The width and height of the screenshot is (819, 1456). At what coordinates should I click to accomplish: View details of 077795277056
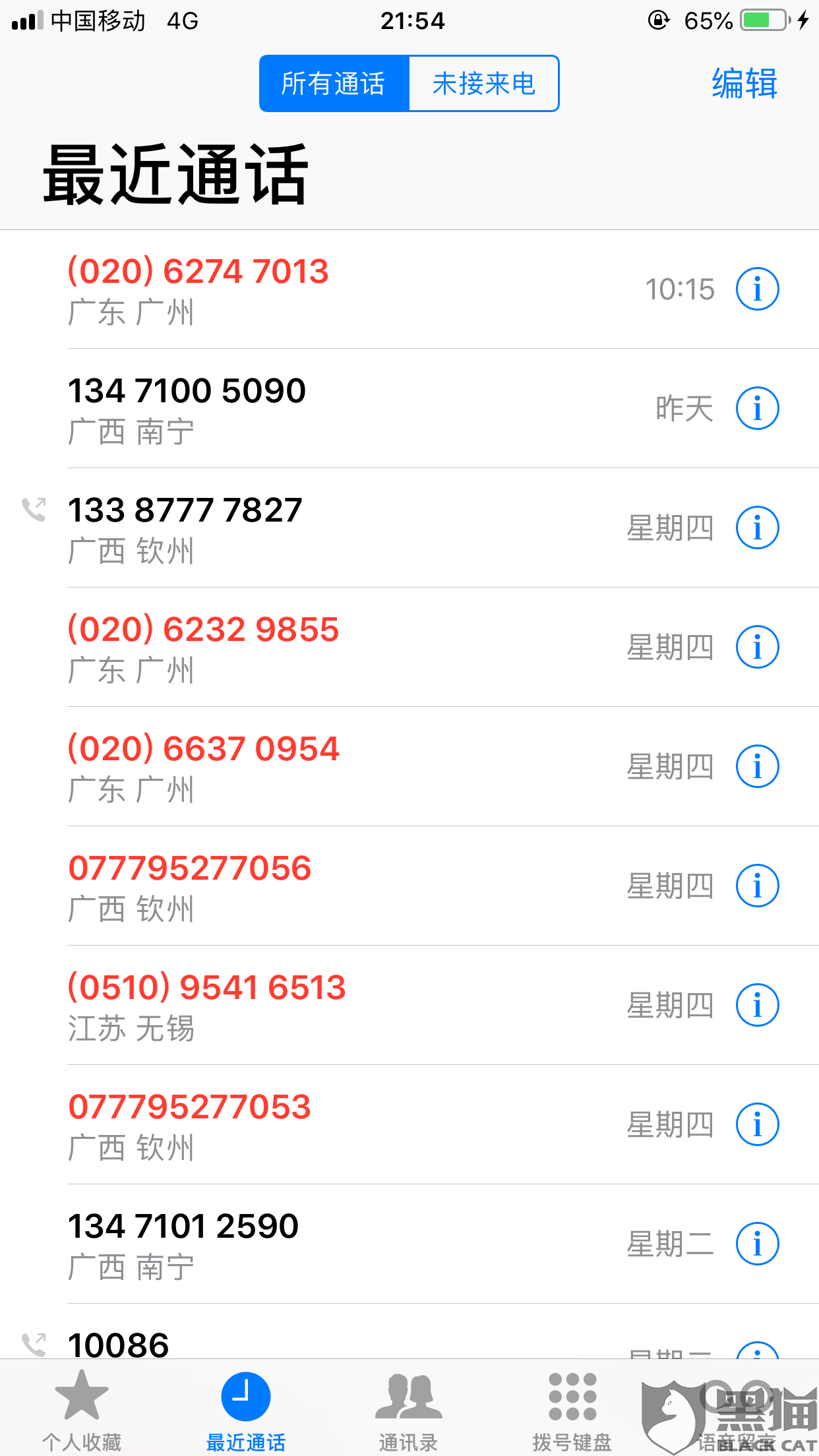pos(757,886)
